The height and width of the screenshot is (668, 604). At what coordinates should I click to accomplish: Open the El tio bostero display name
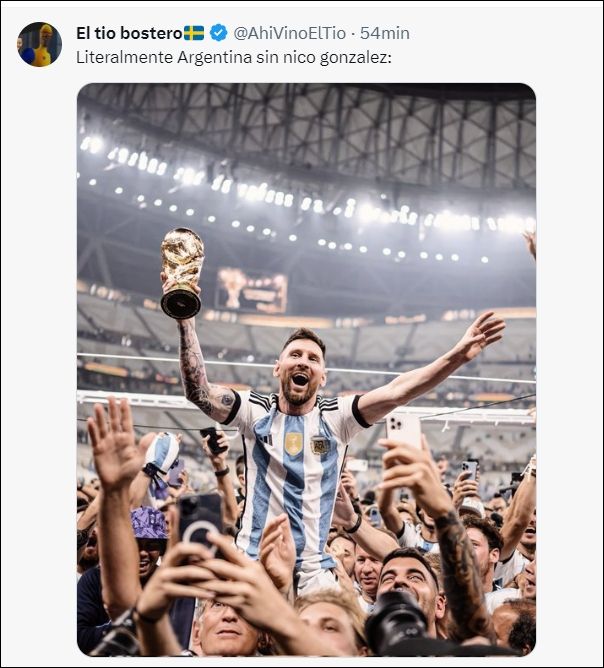129,33
